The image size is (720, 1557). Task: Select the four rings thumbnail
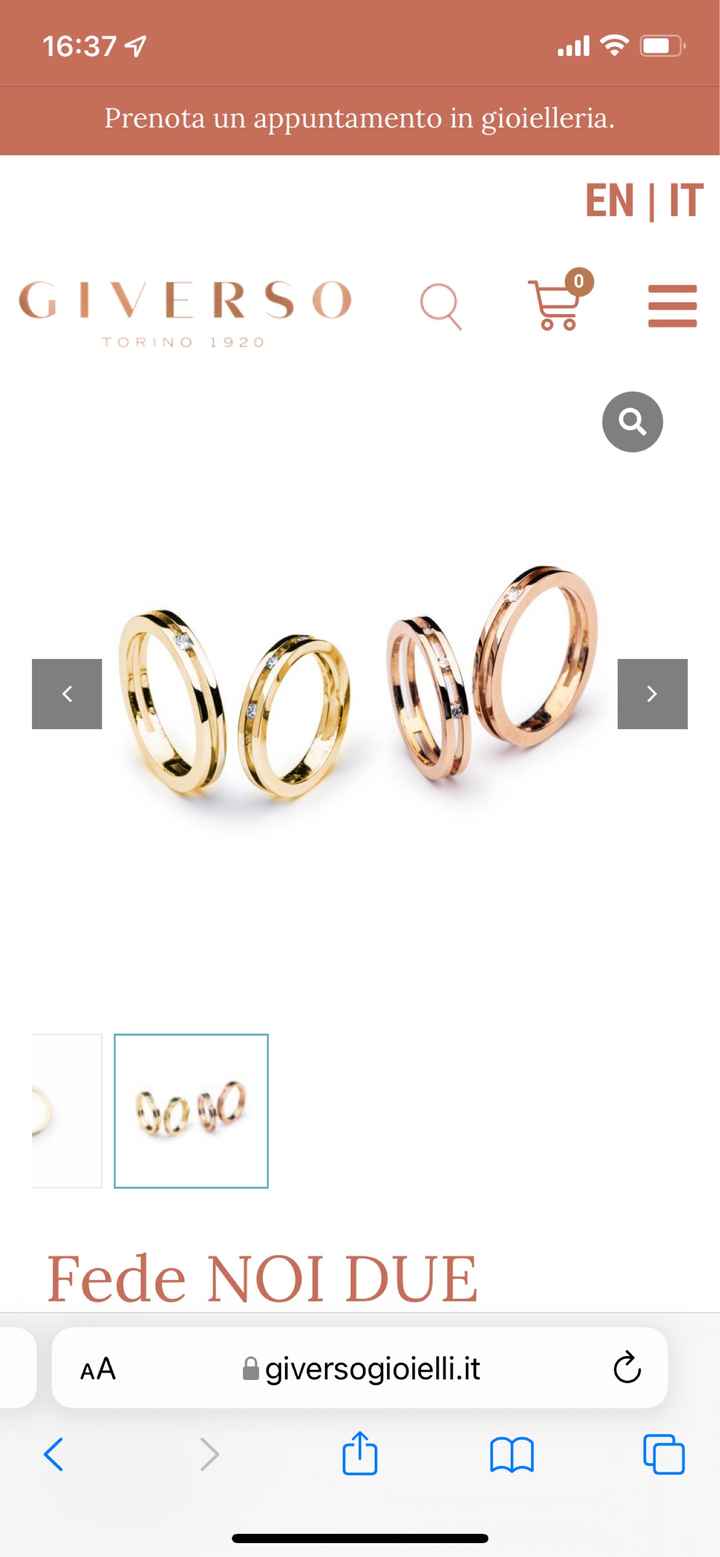(191, 1111)
